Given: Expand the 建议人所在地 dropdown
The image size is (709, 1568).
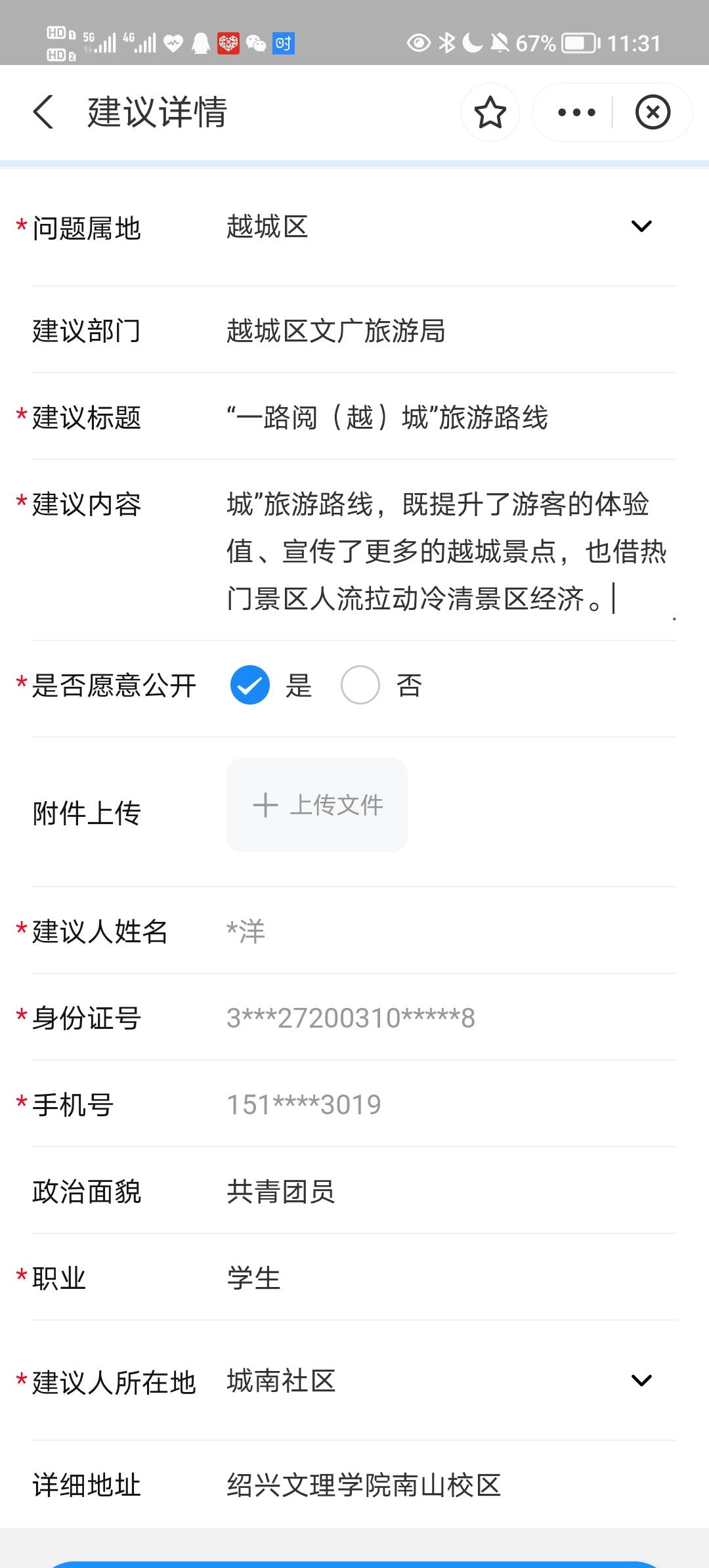Looking at the screenshot, I should pyautogui.click(x=641, y=1380).
